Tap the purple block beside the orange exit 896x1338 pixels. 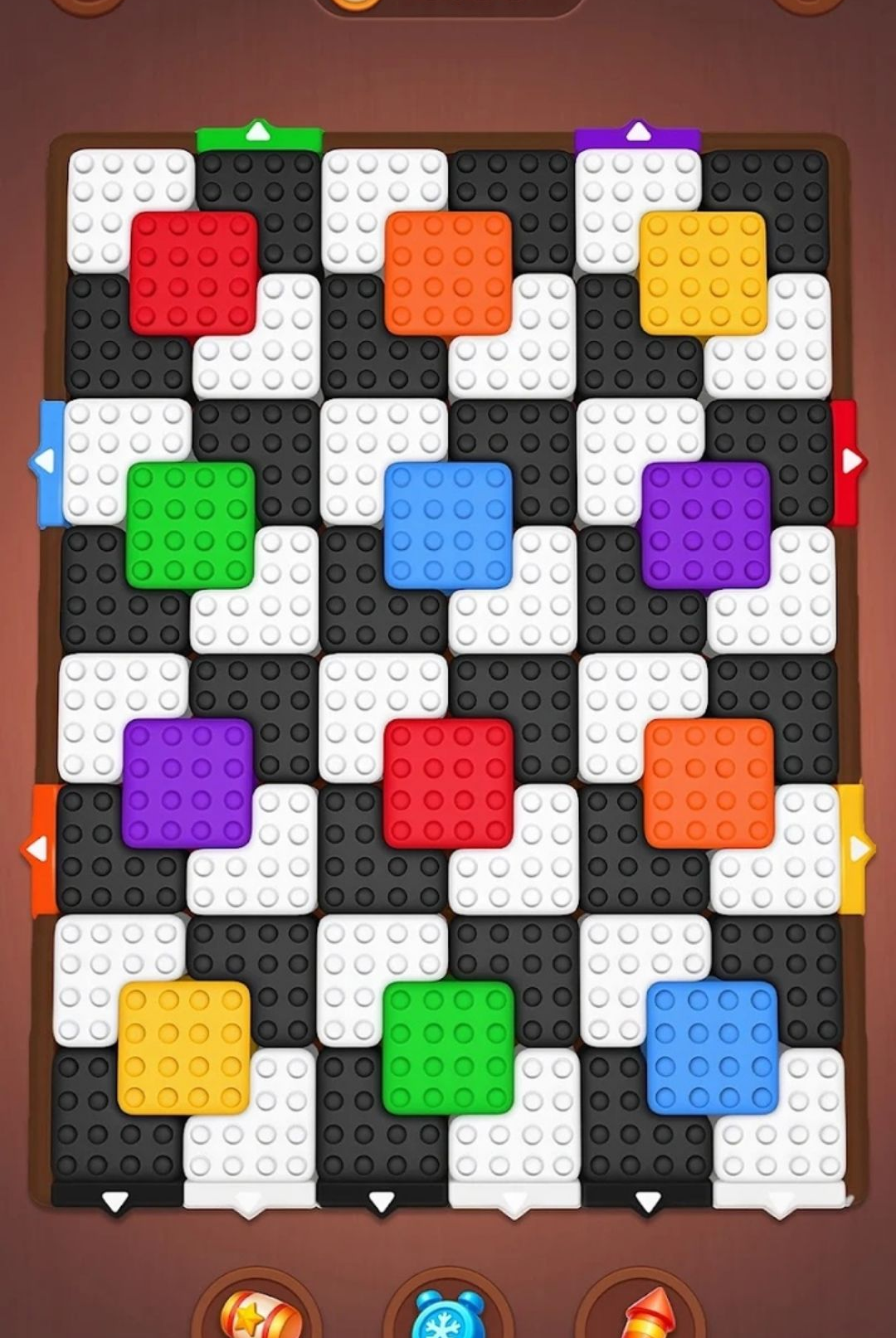point(187,783)
